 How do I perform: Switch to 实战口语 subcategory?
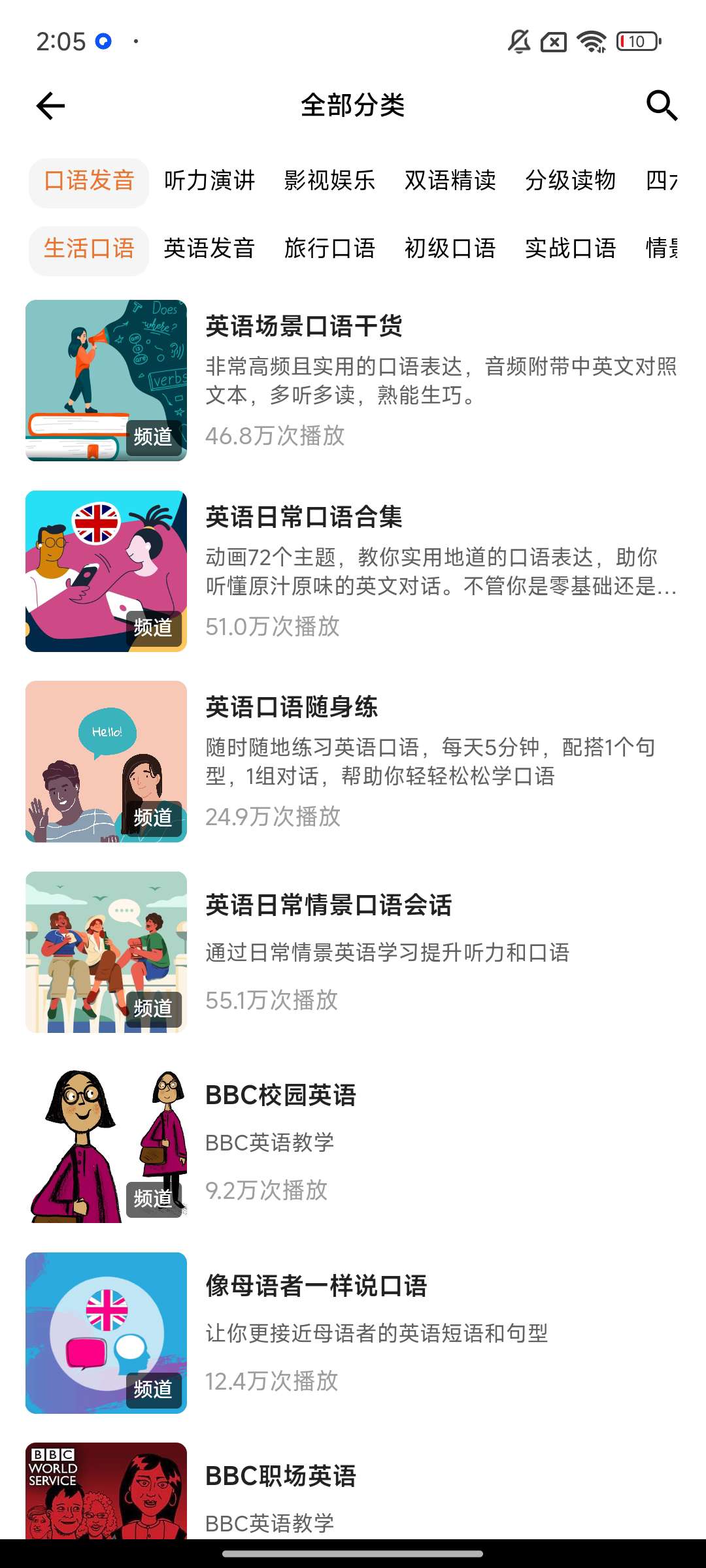(570, 249)
